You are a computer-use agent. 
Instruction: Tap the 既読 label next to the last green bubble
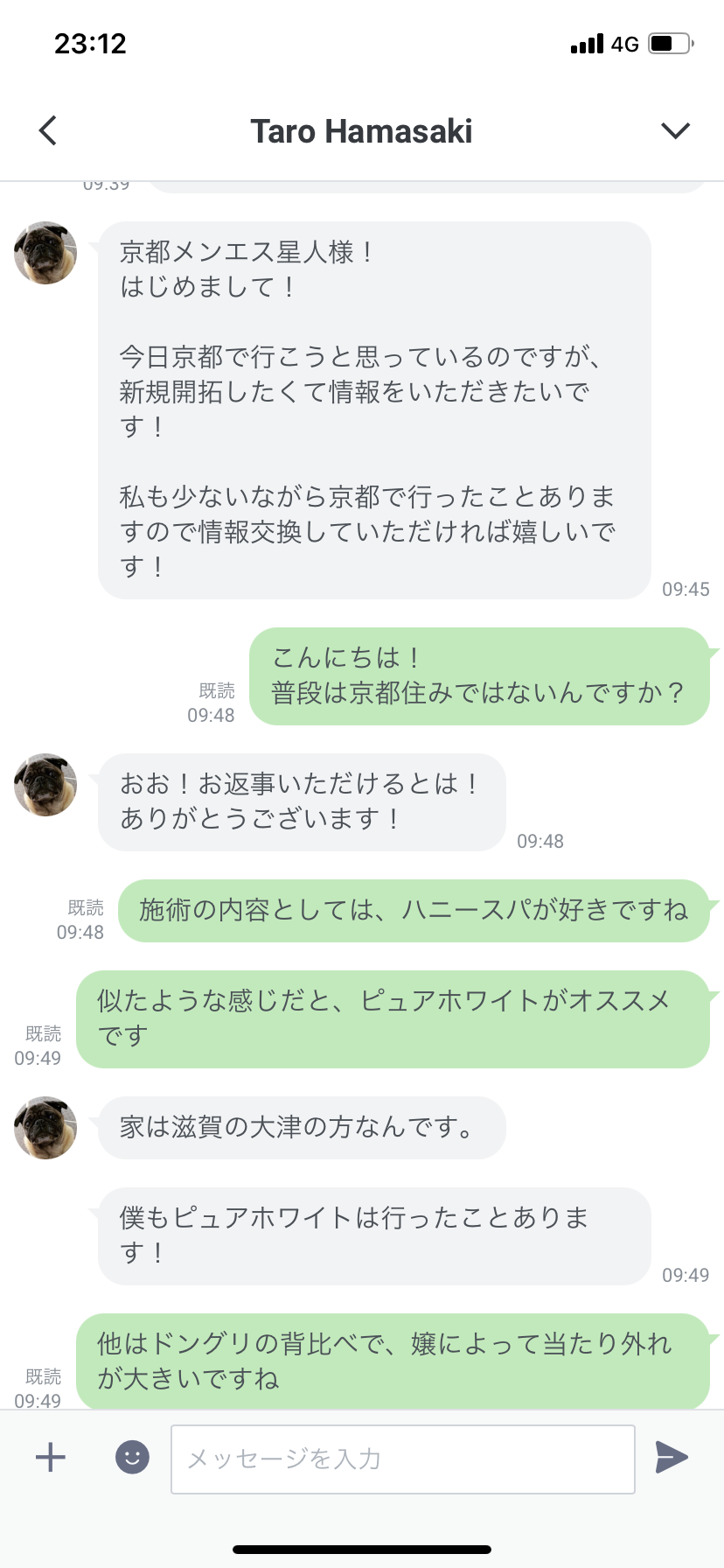point(43,1376)
